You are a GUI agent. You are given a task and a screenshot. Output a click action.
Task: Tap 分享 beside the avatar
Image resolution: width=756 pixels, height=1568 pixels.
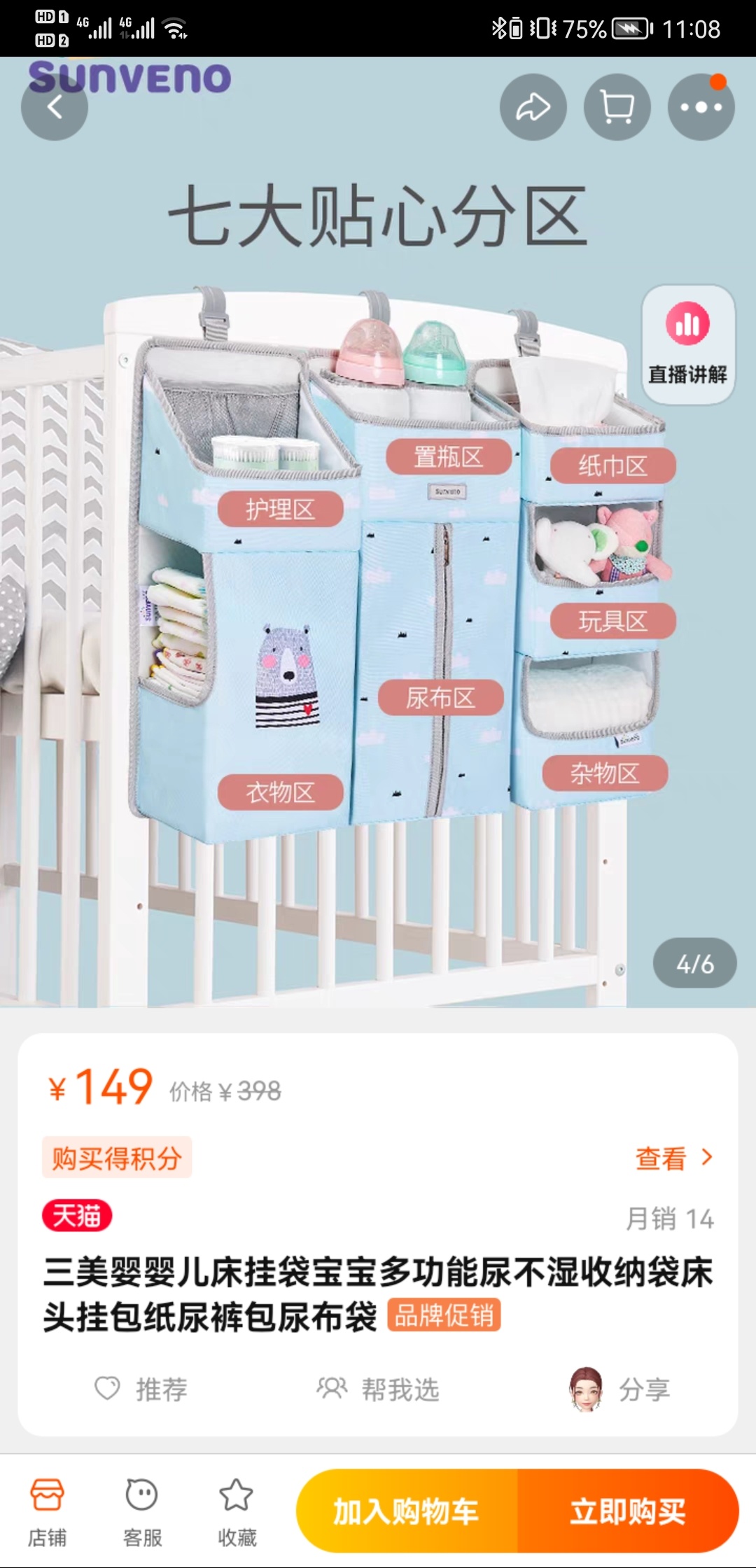point(619,1389)
